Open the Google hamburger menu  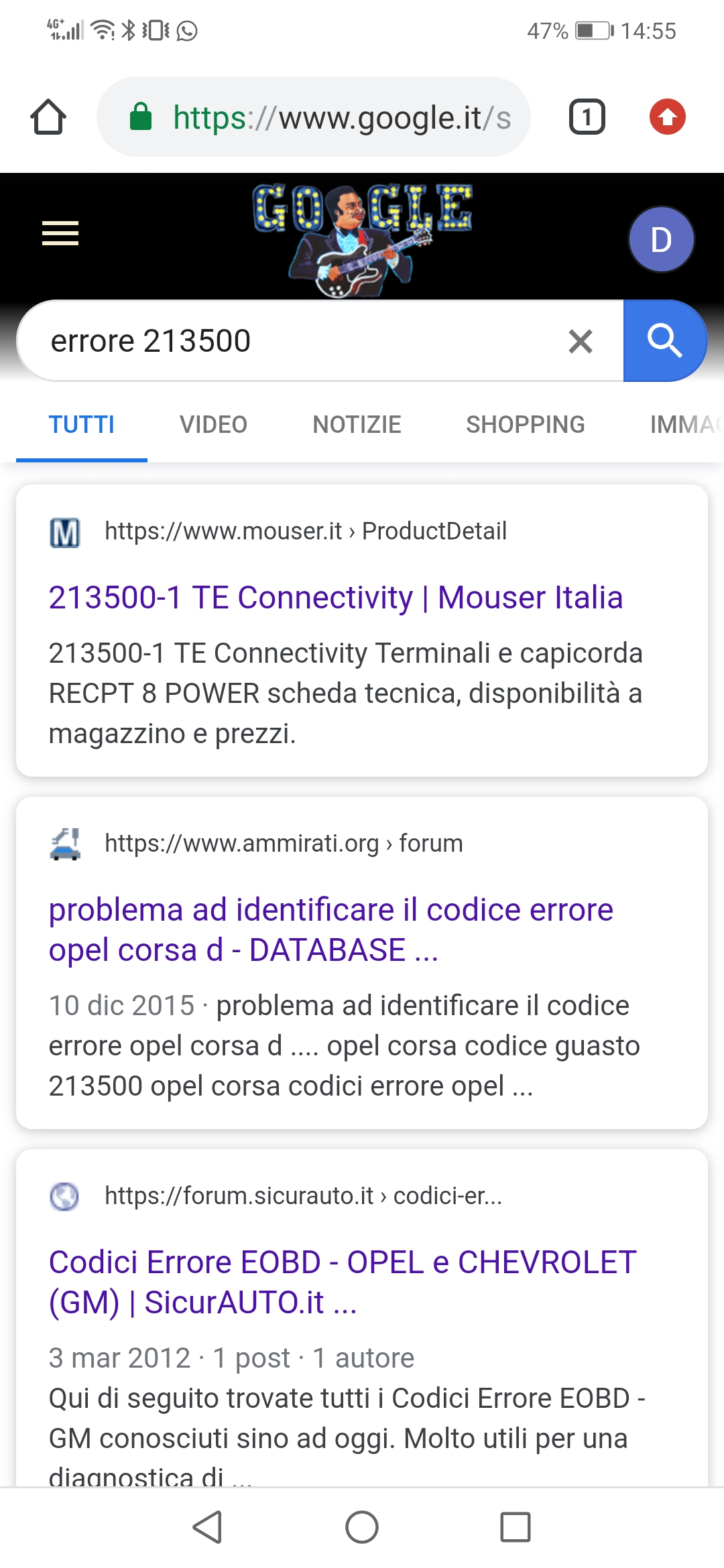60,233
